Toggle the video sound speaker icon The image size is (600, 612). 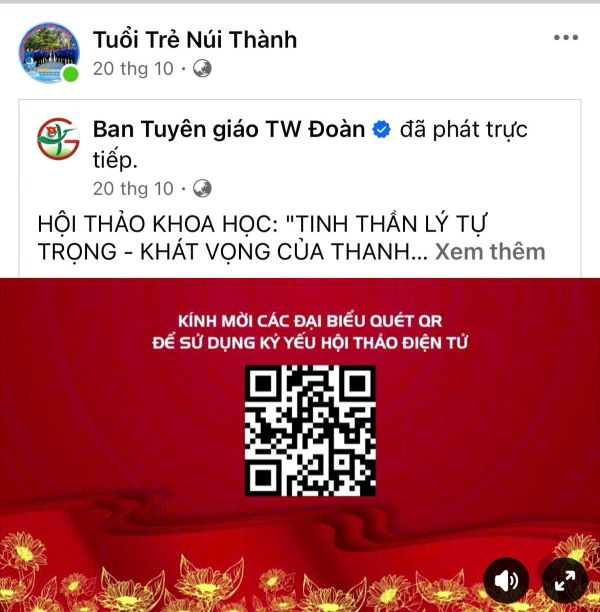point(506,580)
